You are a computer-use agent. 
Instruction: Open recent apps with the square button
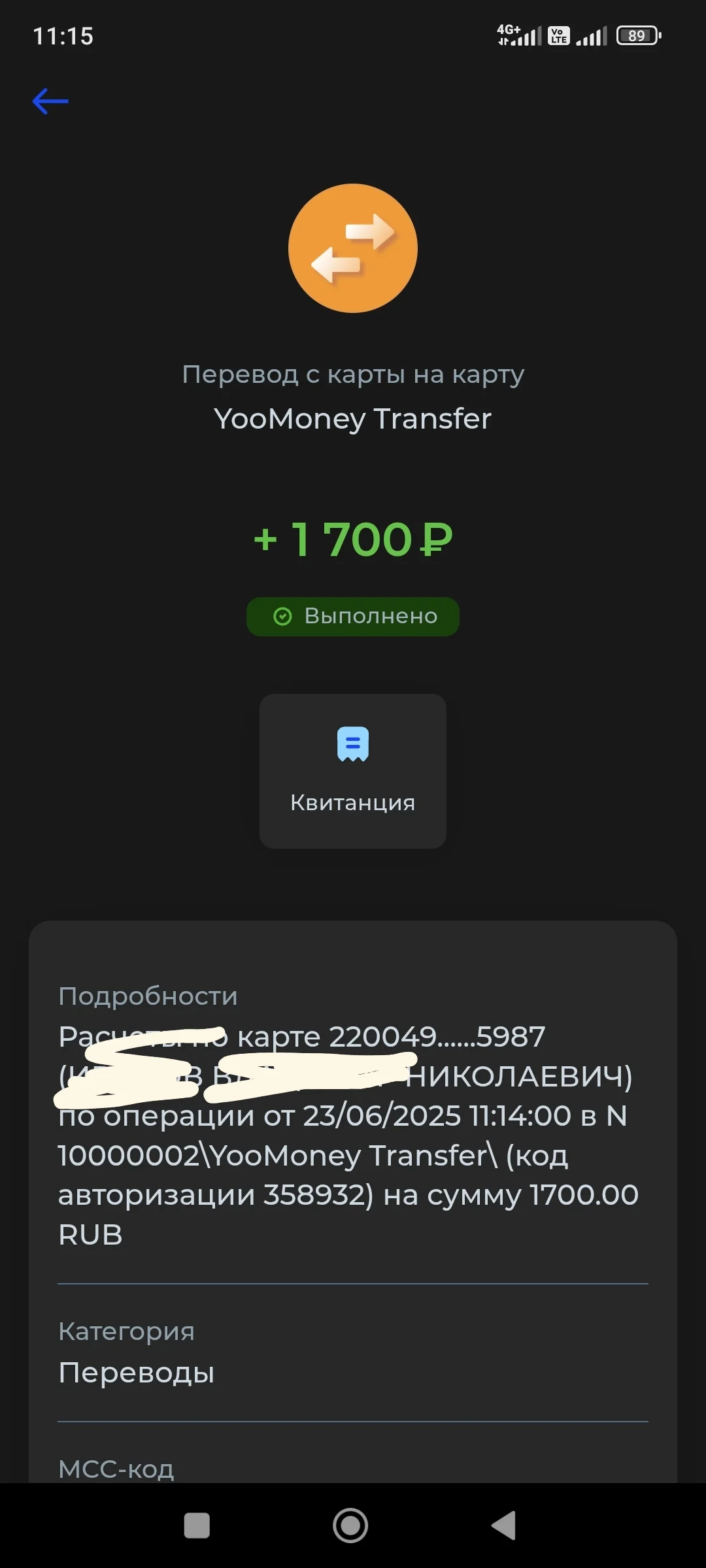[x=197, y=1526]
